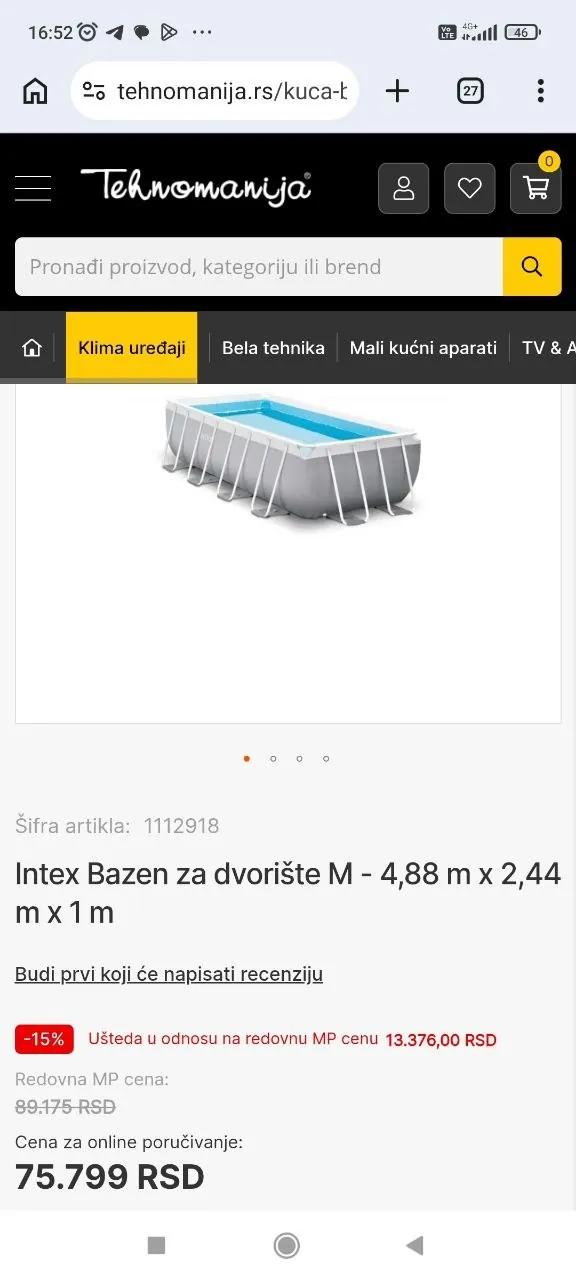The image size is (576, 1280).
Task: Open a new browser tab
Action: [397, 91]
